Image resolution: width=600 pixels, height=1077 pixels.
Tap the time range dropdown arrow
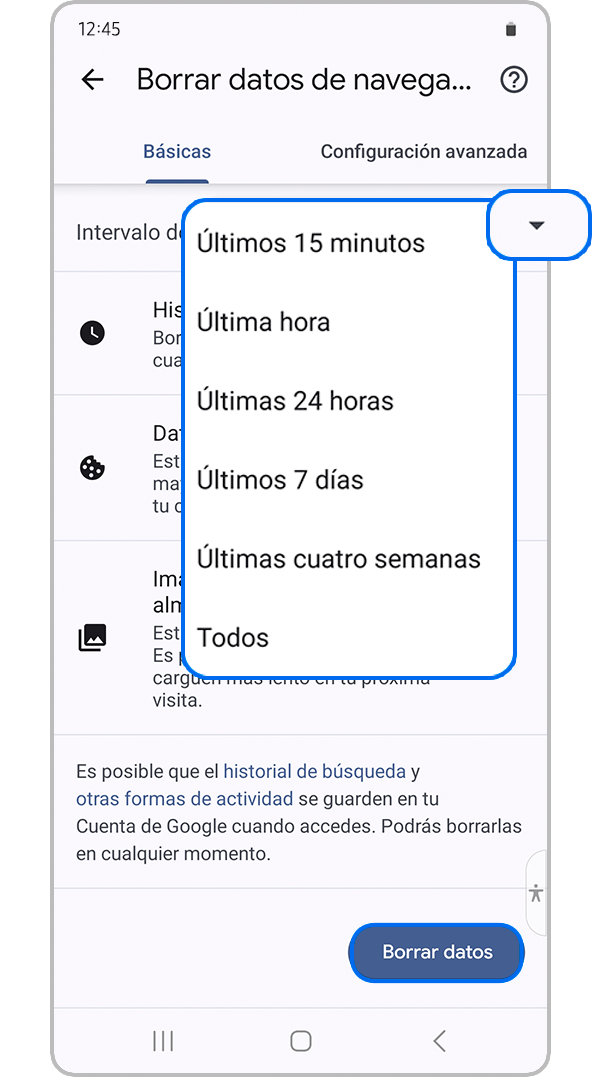tap(537, 226)
